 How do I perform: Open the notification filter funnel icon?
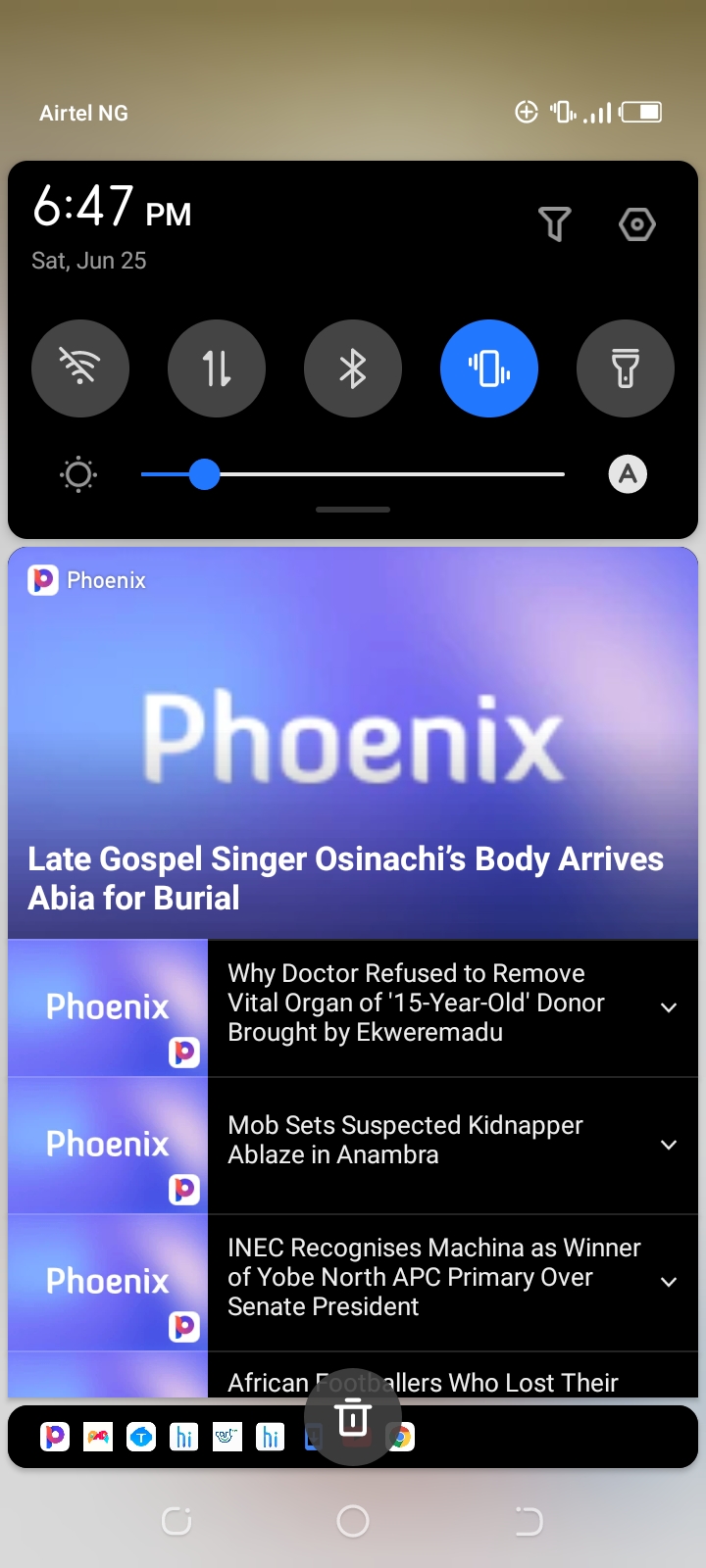coord(555,224)
